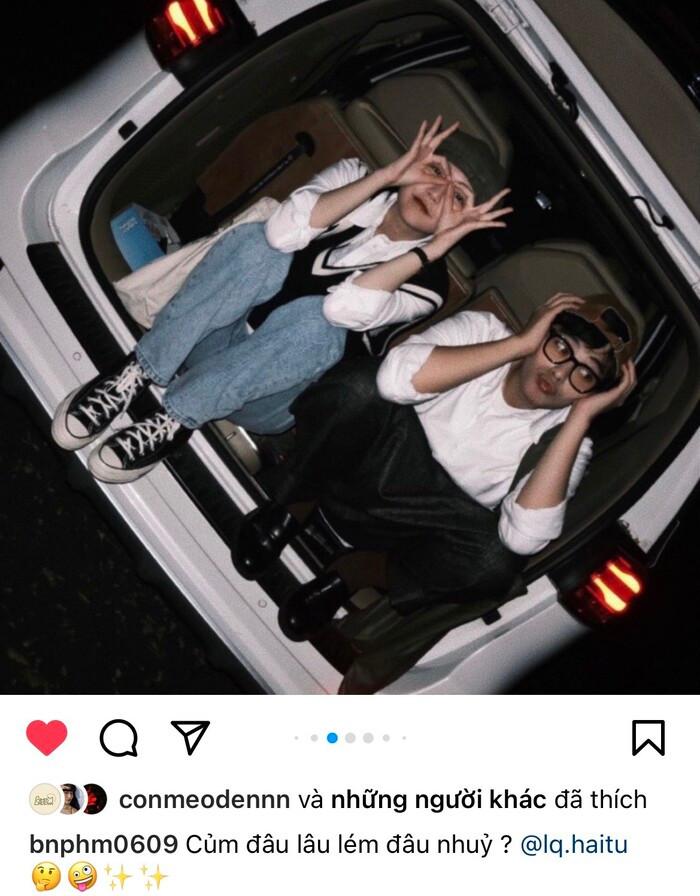Viewport: 700px width, 896px height.
Task: Bookmark this post
Action: pyautogui.click(x=648, y=738)
